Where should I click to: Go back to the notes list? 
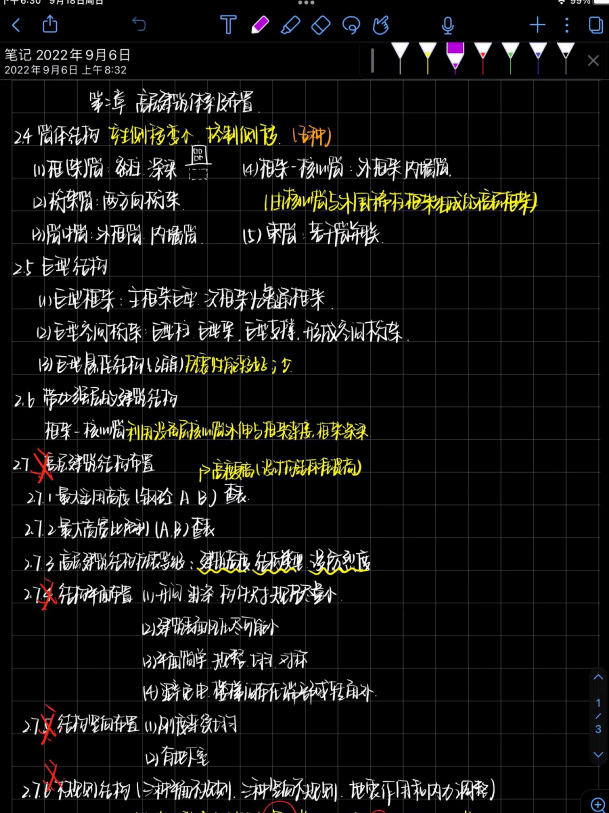(x=15, y=25)
